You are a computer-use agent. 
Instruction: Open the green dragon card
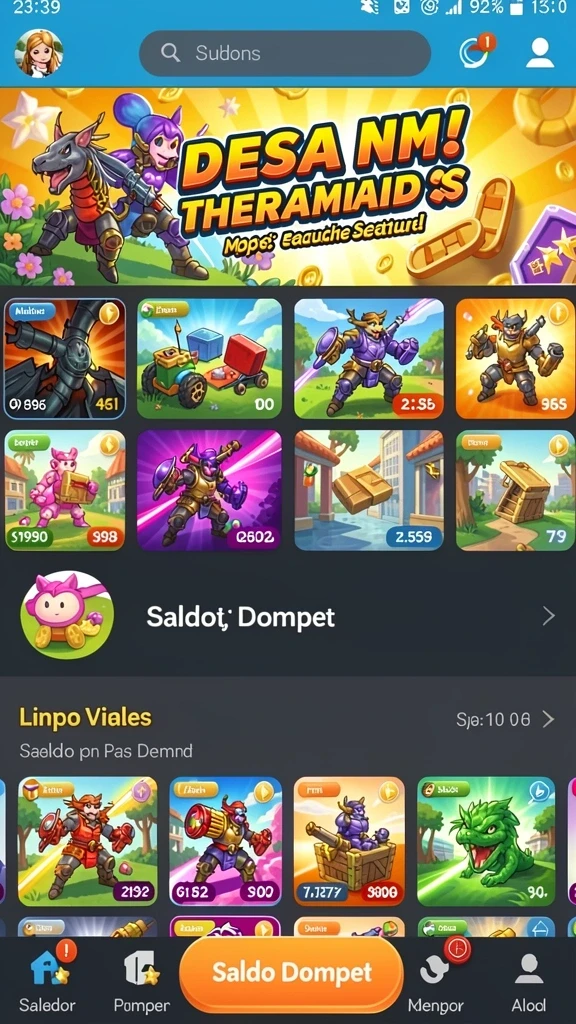click(x=486, y=841)
